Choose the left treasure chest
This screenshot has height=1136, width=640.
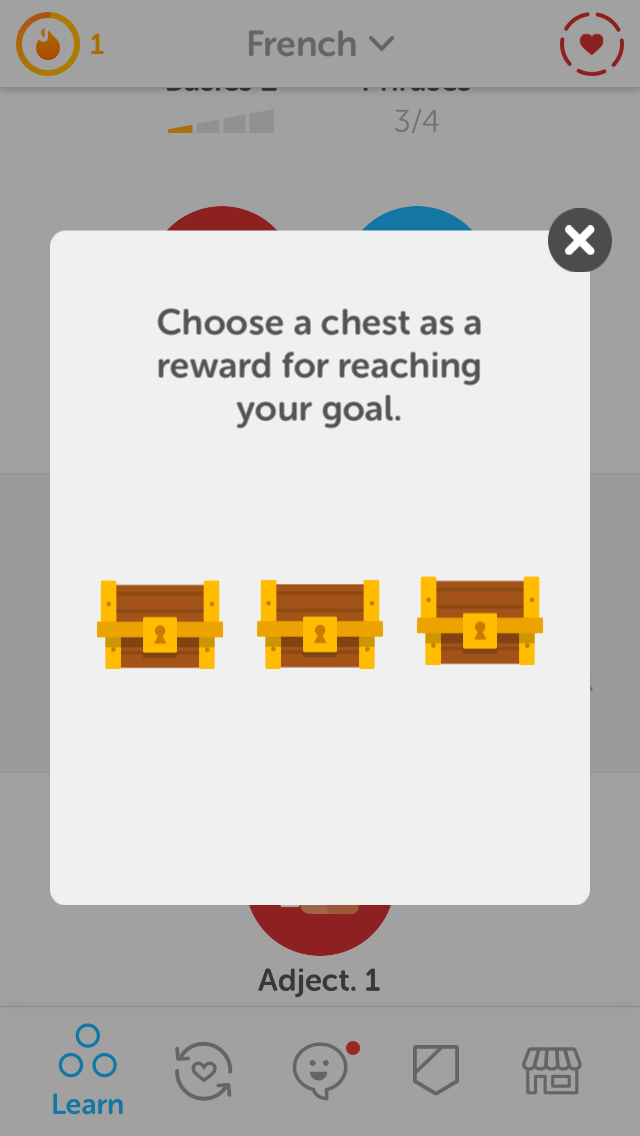[160, 625]
